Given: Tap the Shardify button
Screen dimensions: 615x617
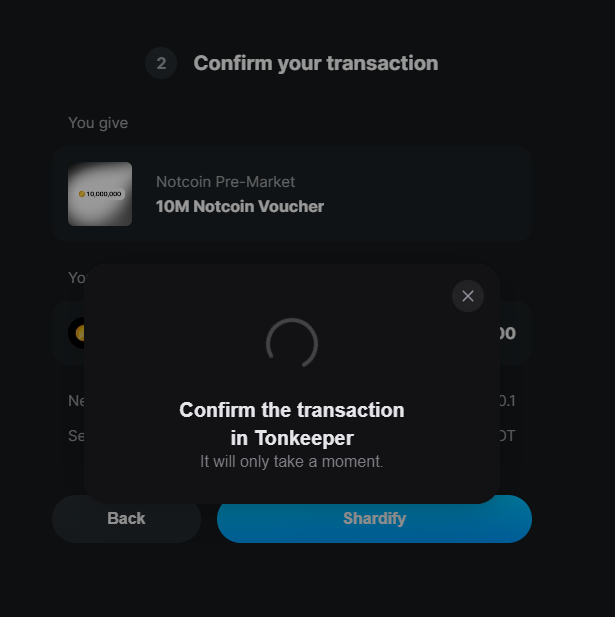Looking at the screenshot, I should click(374, 519).
